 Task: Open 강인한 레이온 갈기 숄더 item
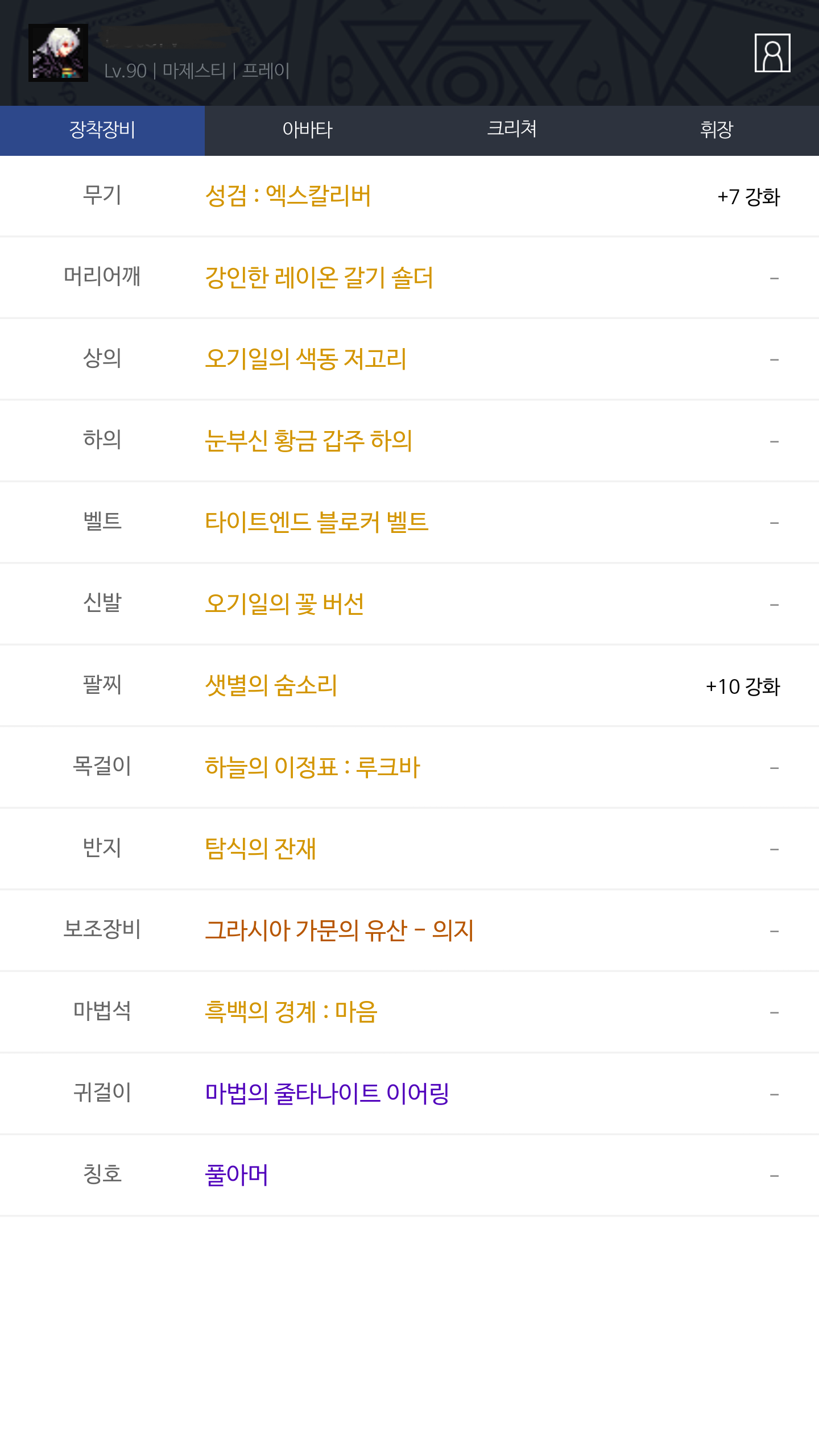pyautogui.click(x=319, y=278)
